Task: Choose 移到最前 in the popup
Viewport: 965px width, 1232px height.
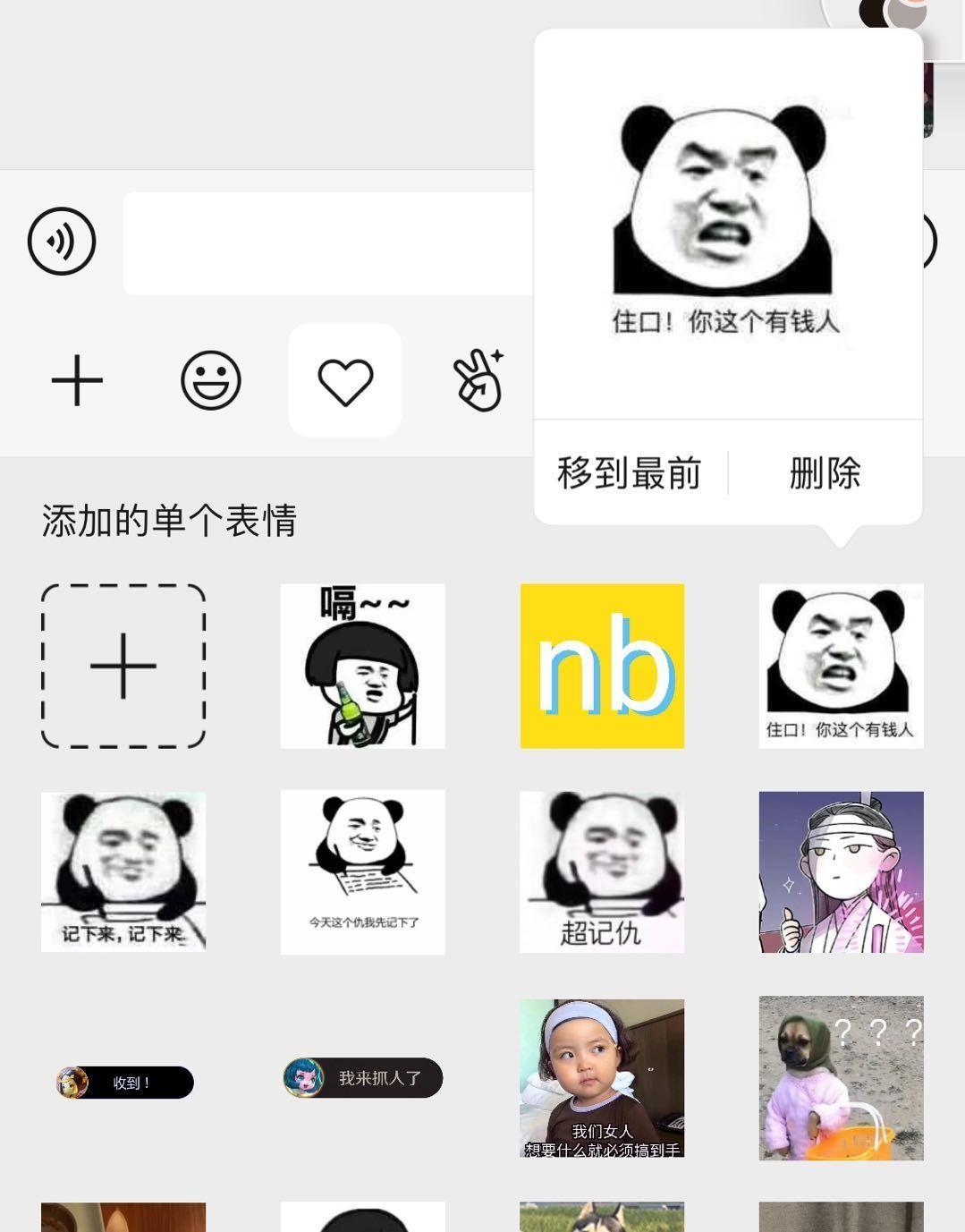Action: (x=630, y=472)
